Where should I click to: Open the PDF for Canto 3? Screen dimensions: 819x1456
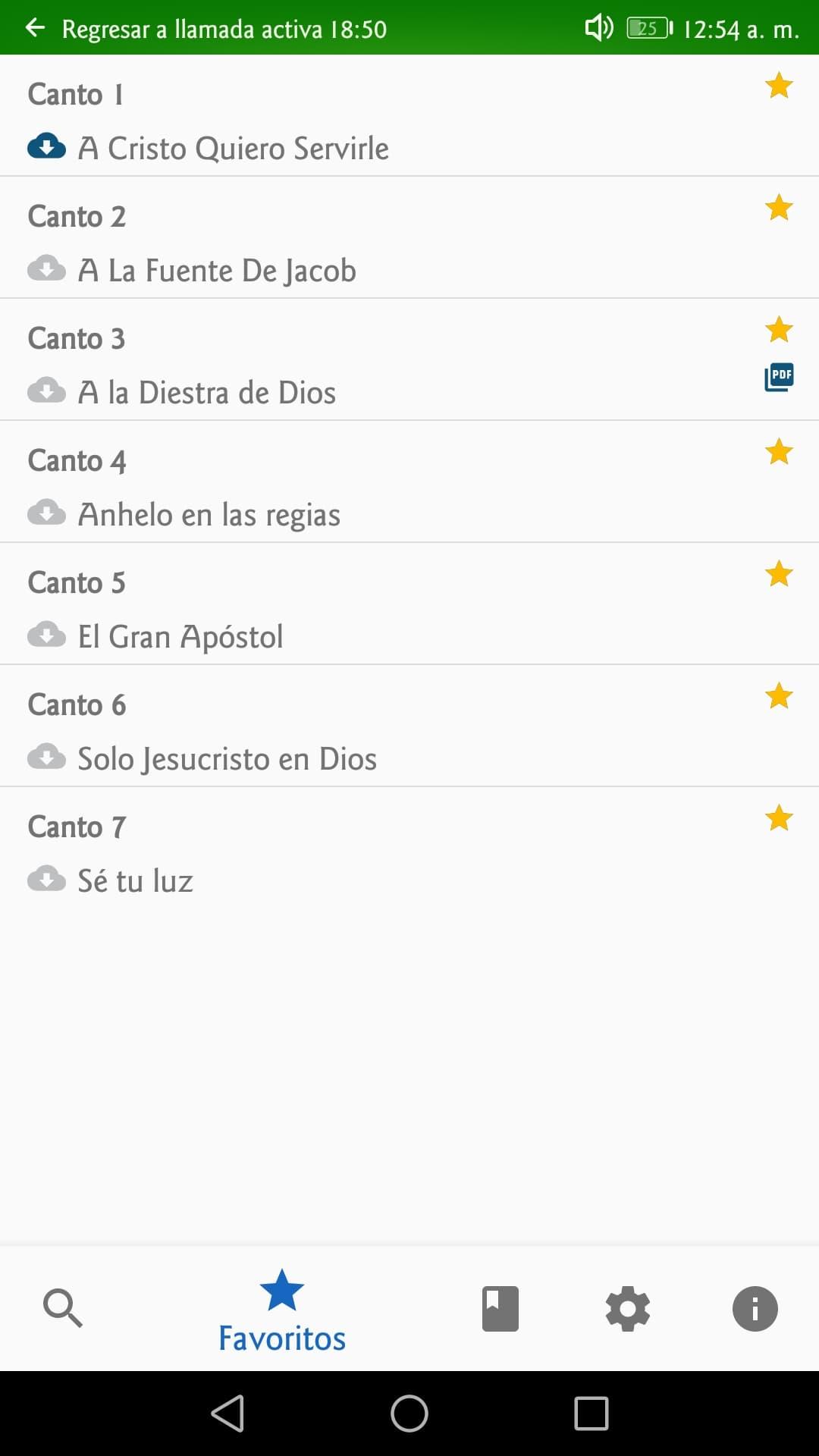[779, 377]
